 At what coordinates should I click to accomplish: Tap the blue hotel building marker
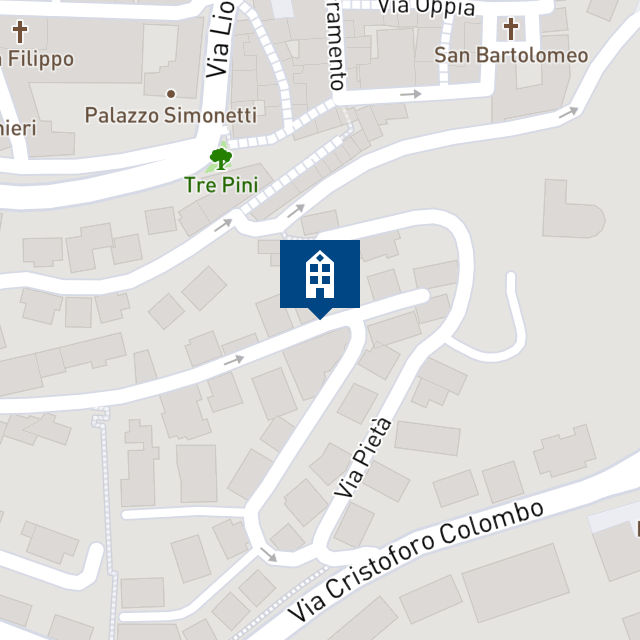coord(319,274)
